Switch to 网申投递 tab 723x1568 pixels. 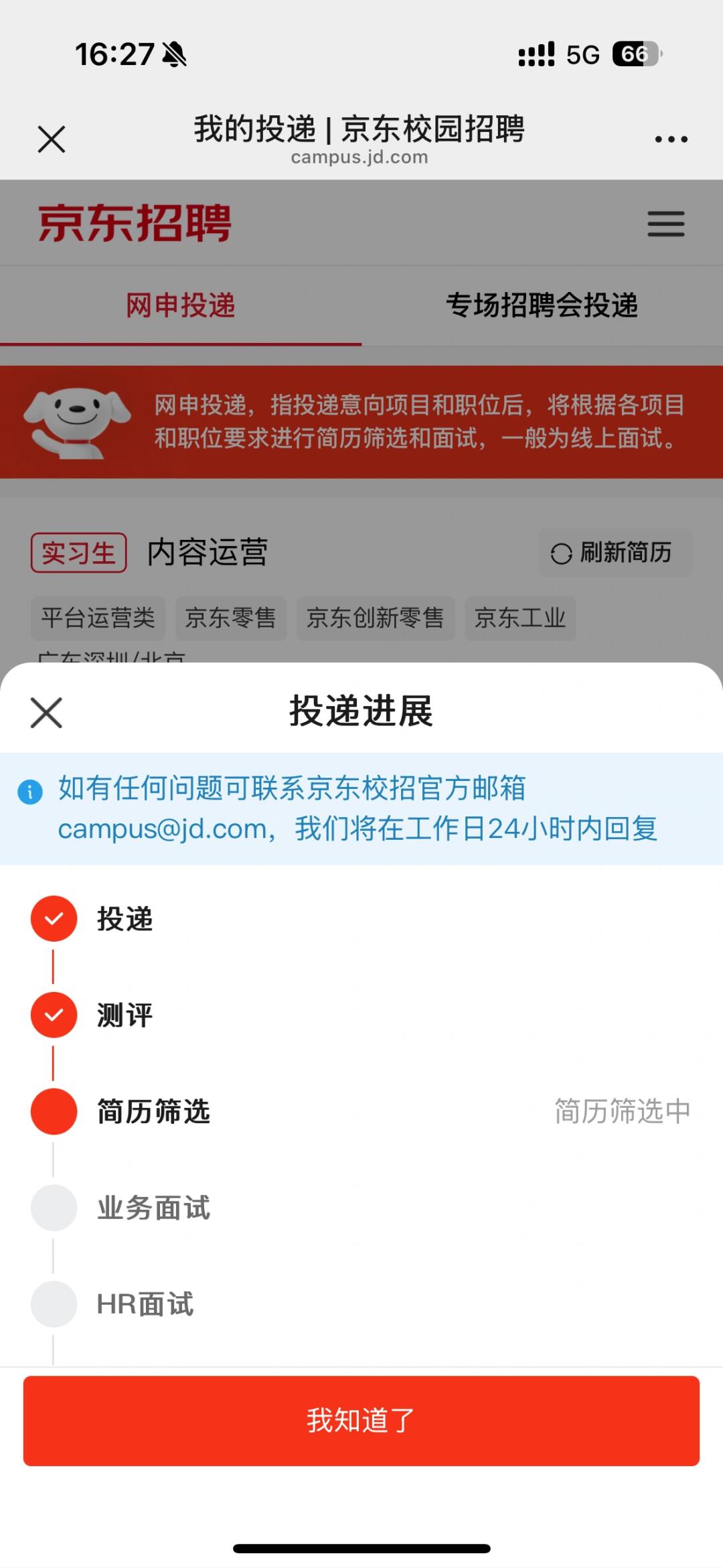click(x=181, y=305)
